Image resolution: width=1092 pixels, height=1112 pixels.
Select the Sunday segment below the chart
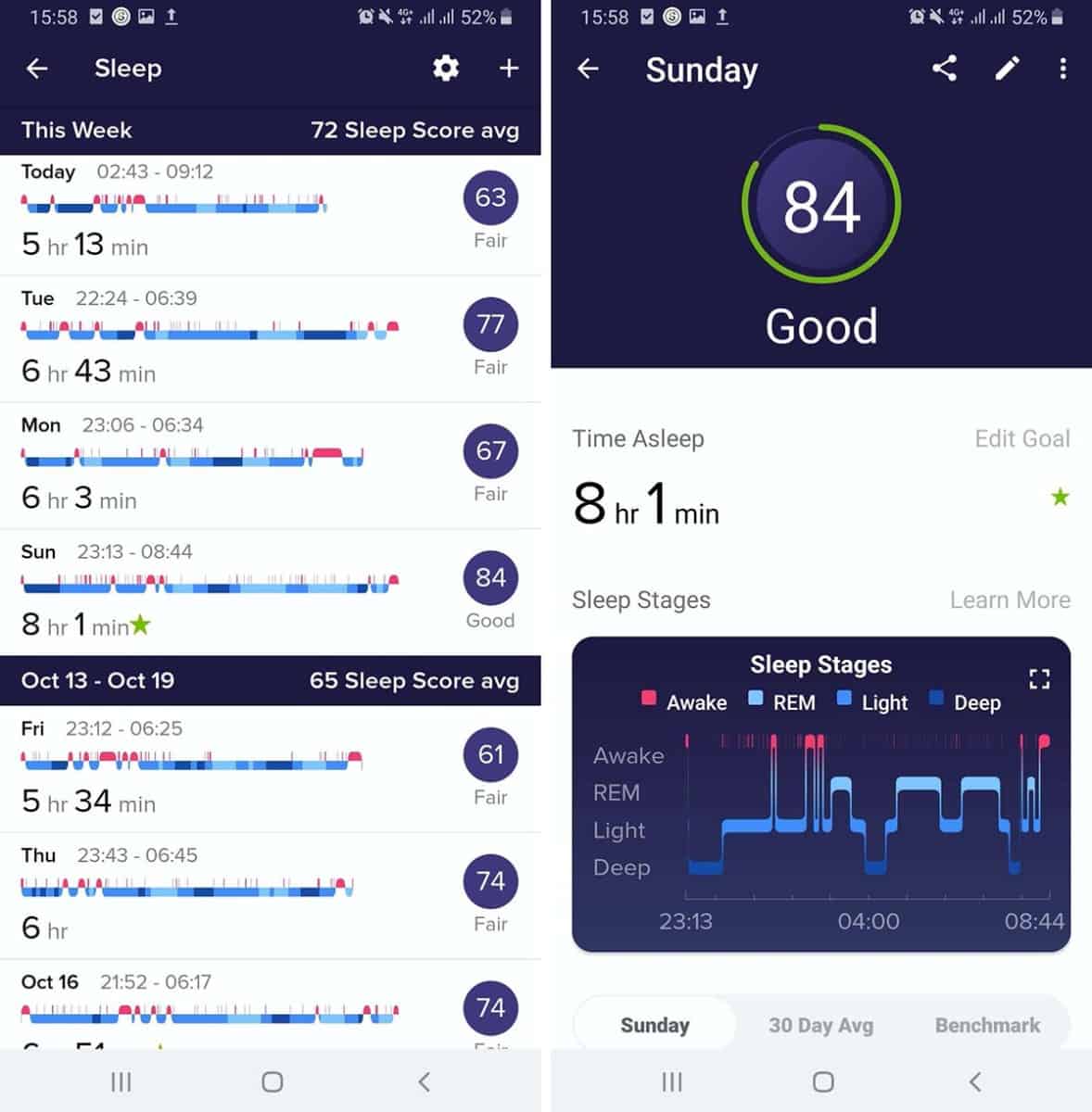coord(654,1025)
